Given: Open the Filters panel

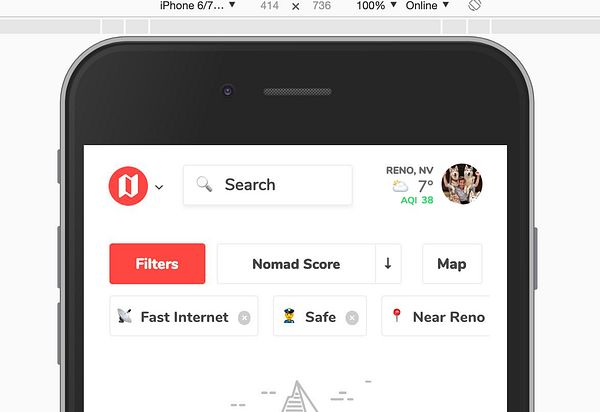Looking at the screenshot, I should tap(157, 264).
